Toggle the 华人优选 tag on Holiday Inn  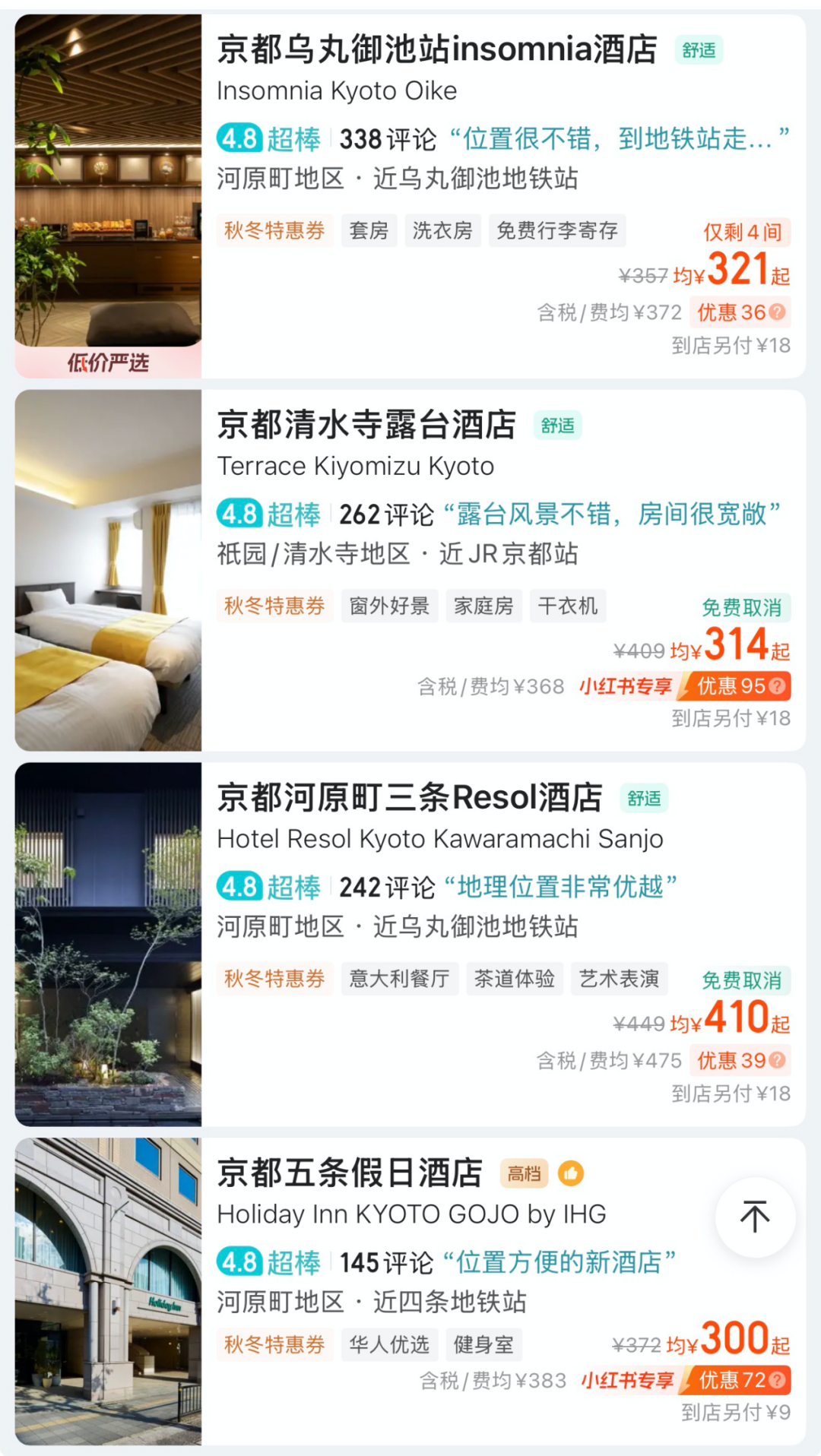pyautogui.click(x=388, y=1344)
